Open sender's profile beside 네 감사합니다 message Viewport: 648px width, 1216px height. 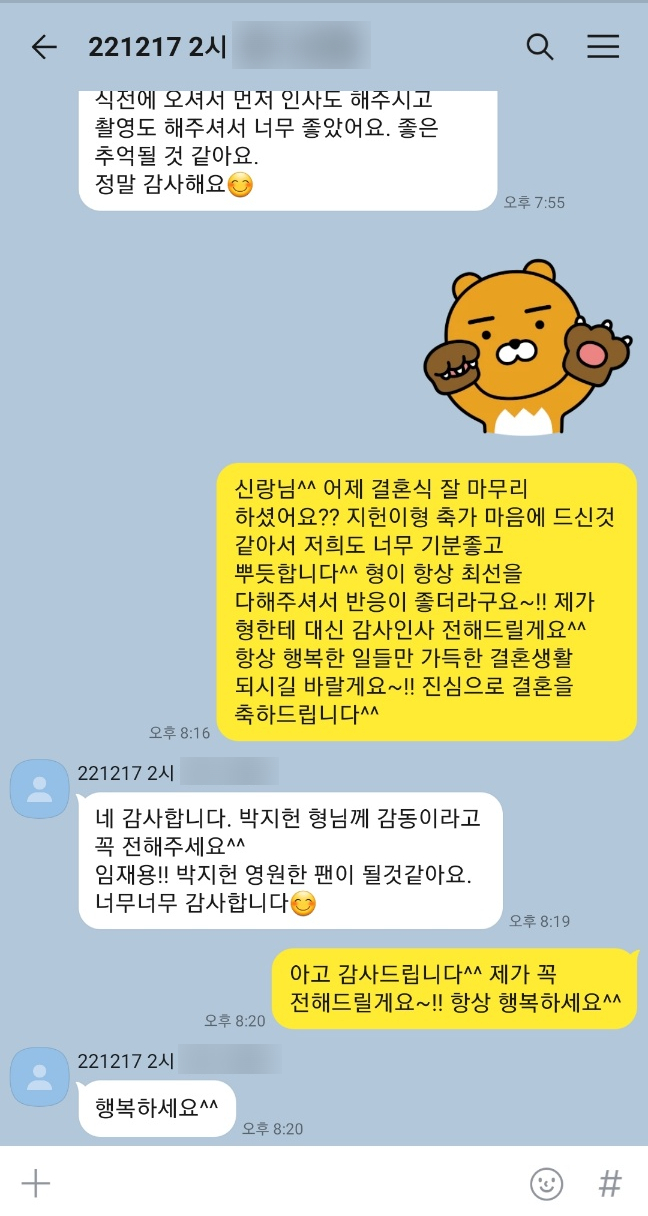click(40, 788)
